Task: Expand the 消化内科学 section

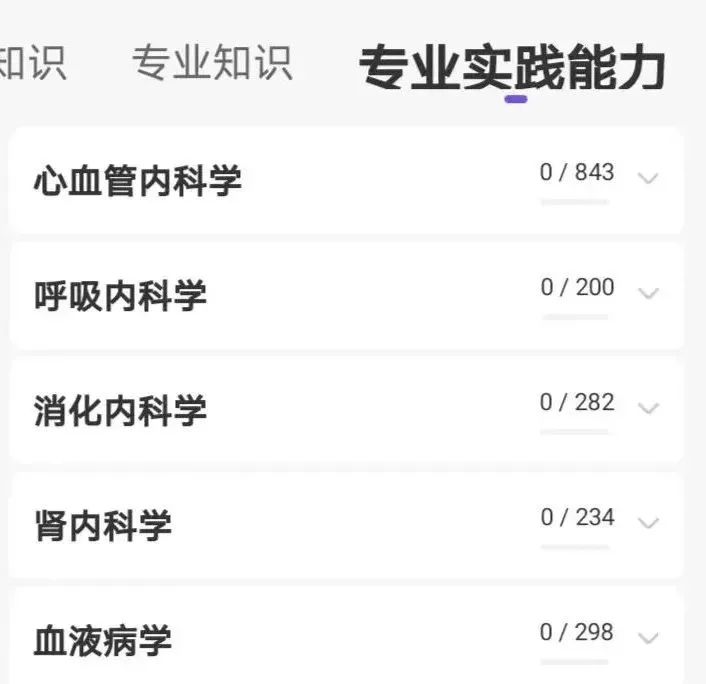Action: pos(648,409)
